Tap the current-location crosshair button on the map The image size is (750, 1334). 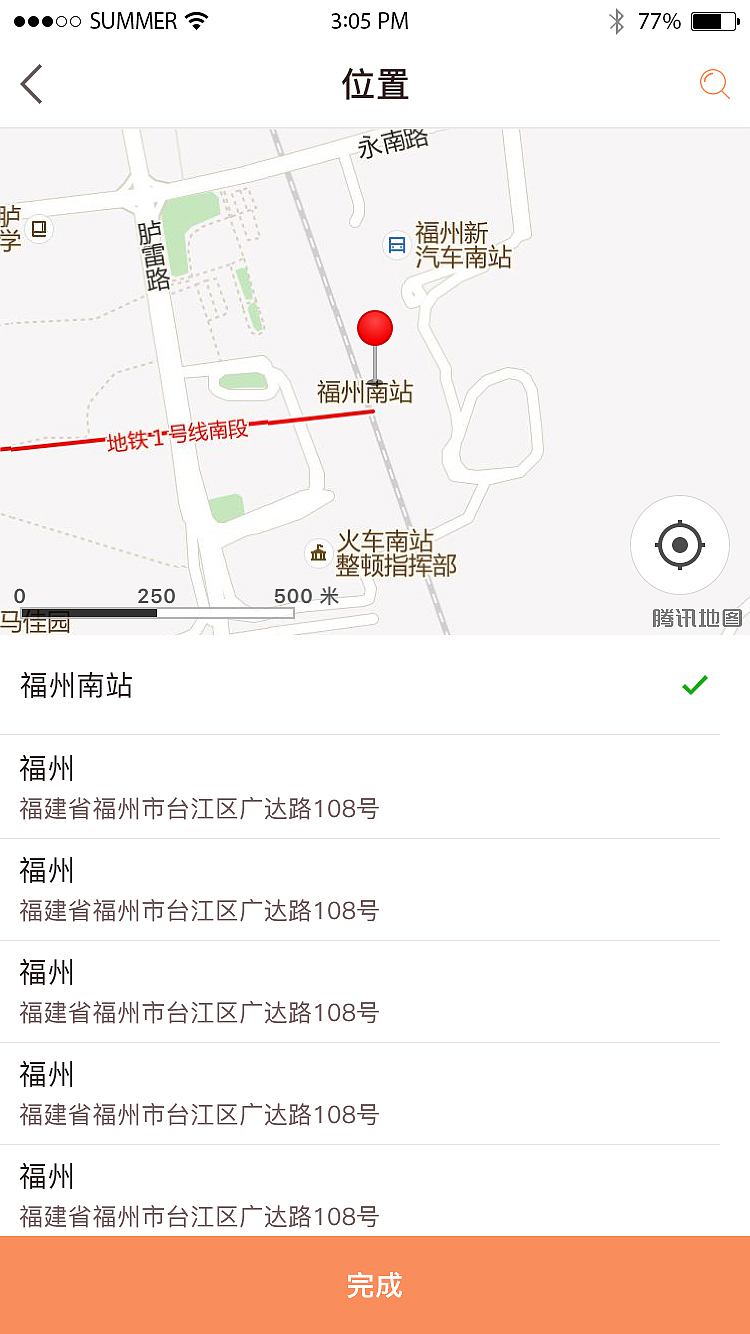tap(680, 544)
